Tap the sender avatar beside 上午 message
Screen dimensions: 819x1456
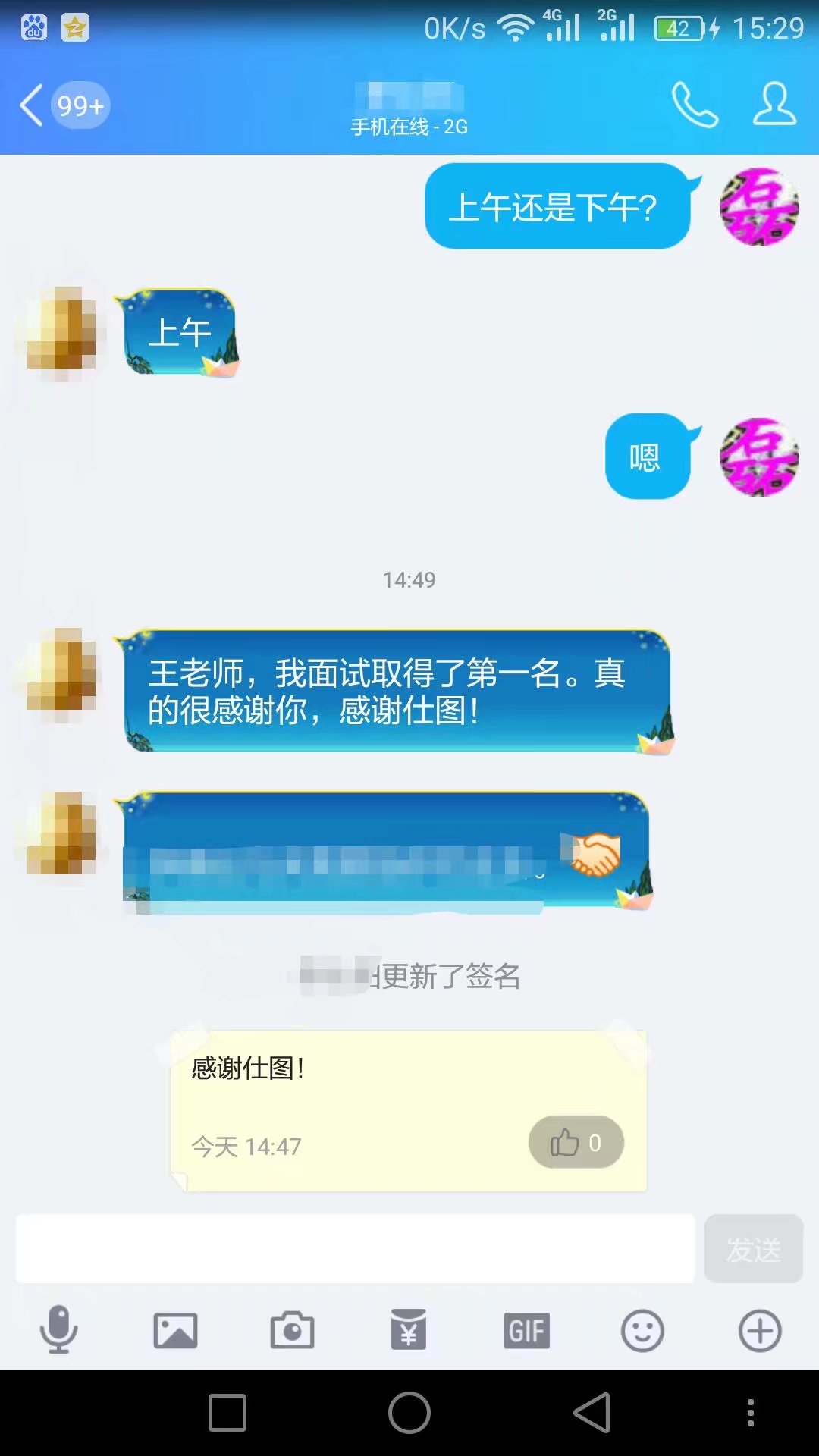click(x=62, y=331)
